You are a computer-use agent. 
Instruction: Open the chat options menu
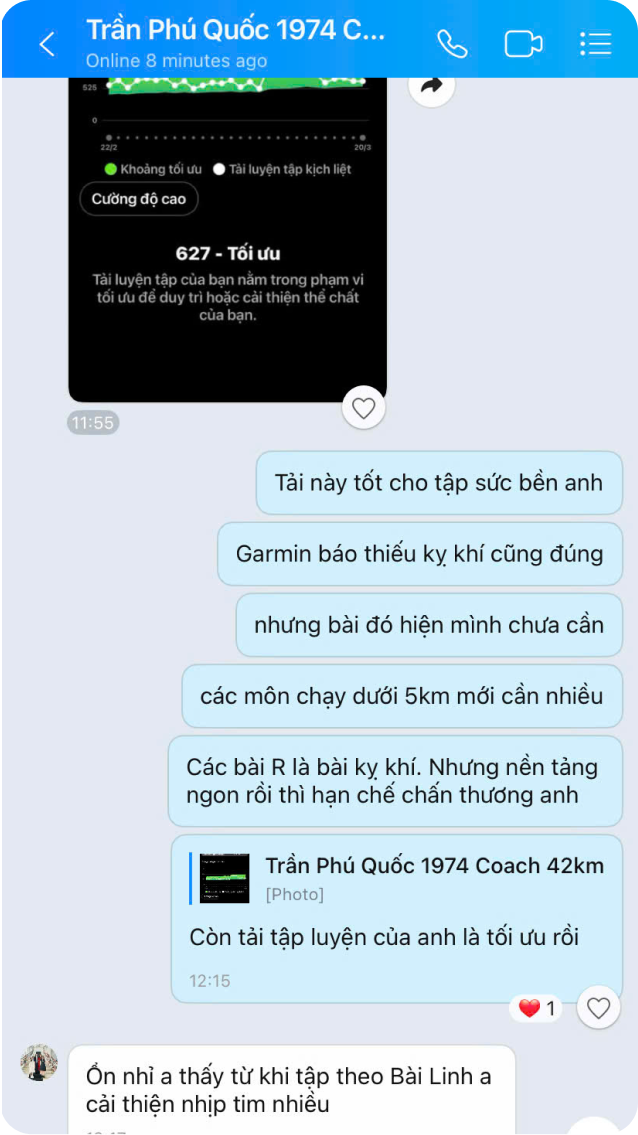[595, 44]
